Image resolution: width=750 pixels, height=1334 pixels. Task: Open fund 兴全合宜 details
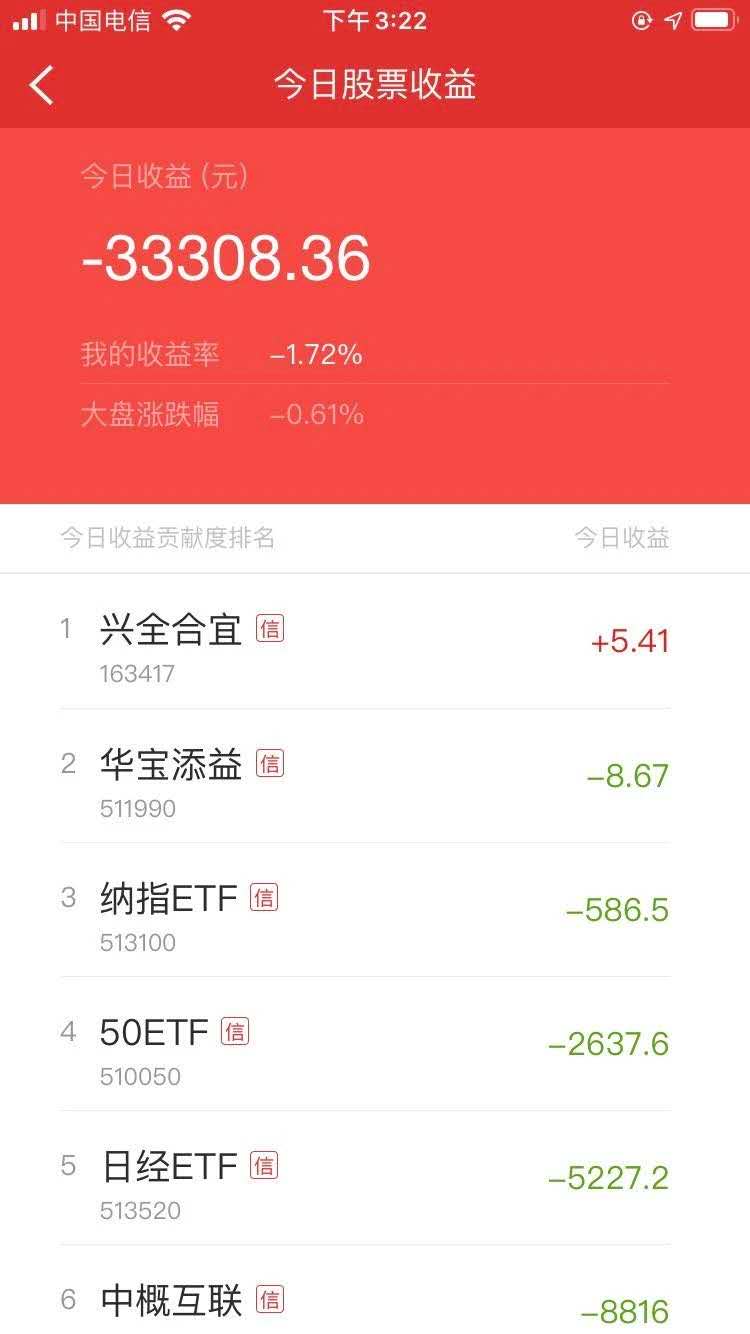[x=168, y=628]
